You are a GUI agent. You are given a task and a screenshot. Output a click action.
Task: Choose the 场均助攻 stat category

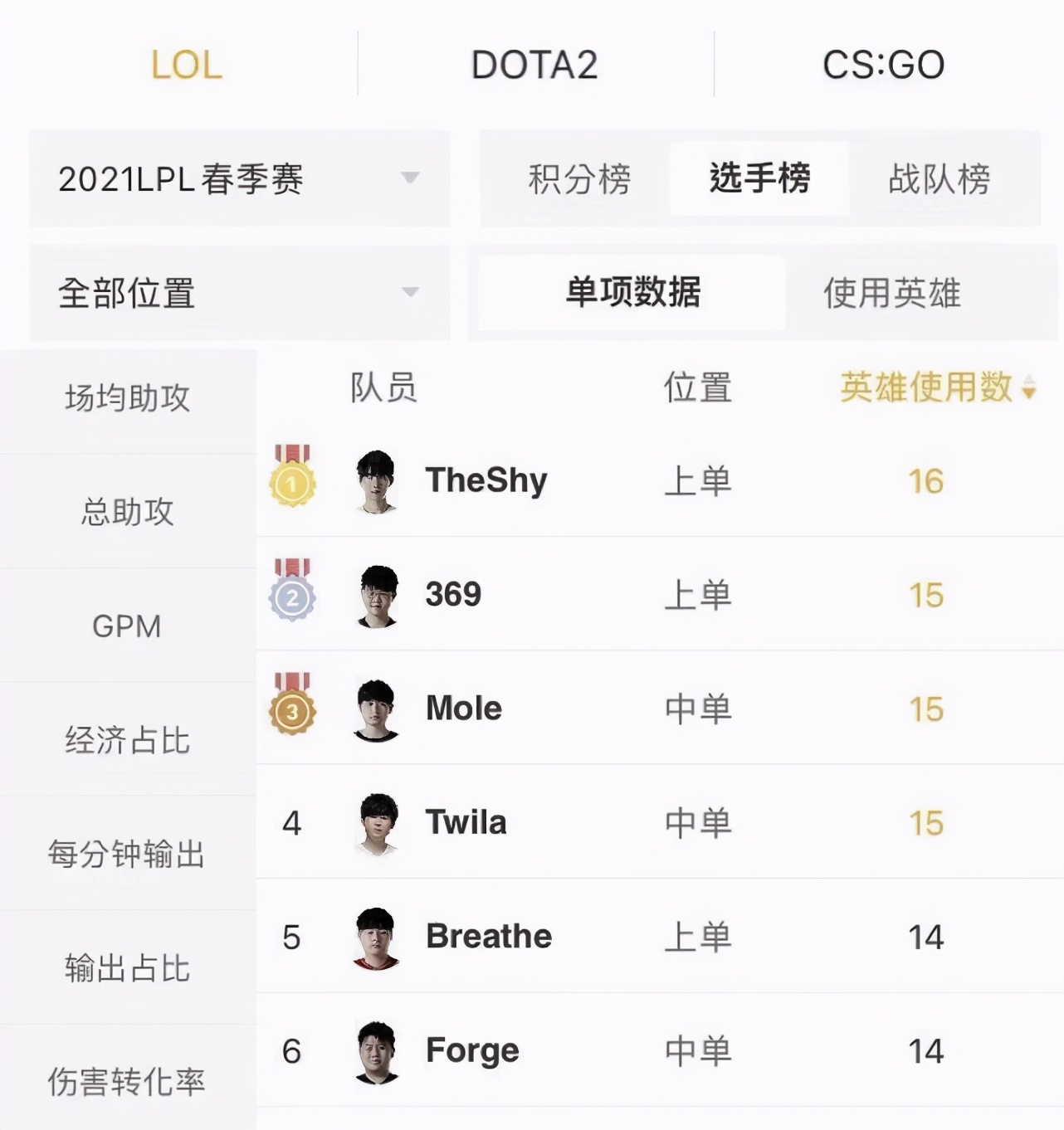[x=128, y=398]
